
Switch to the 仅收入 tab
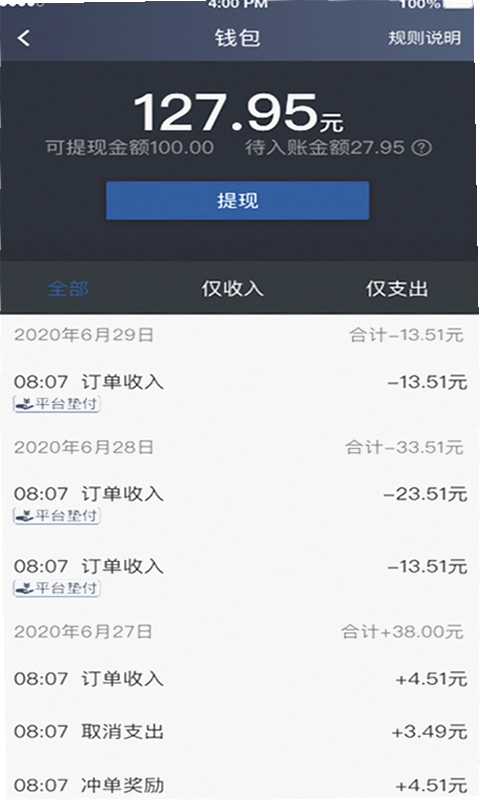tap(232, 289)
